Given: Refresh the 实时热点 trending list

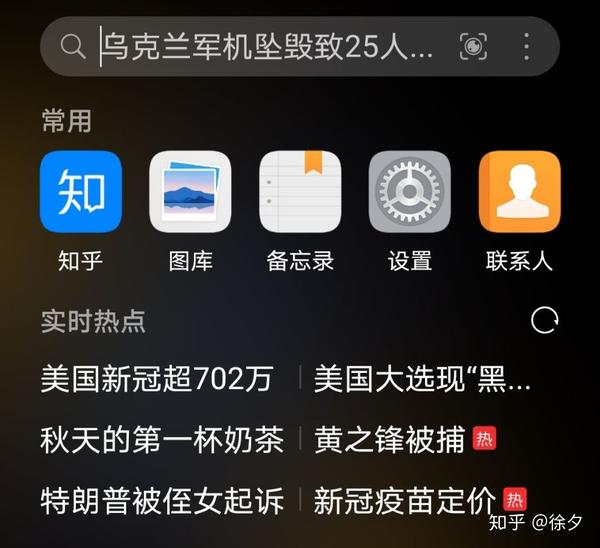Looking at the screenshot, I should coord(545,320).
